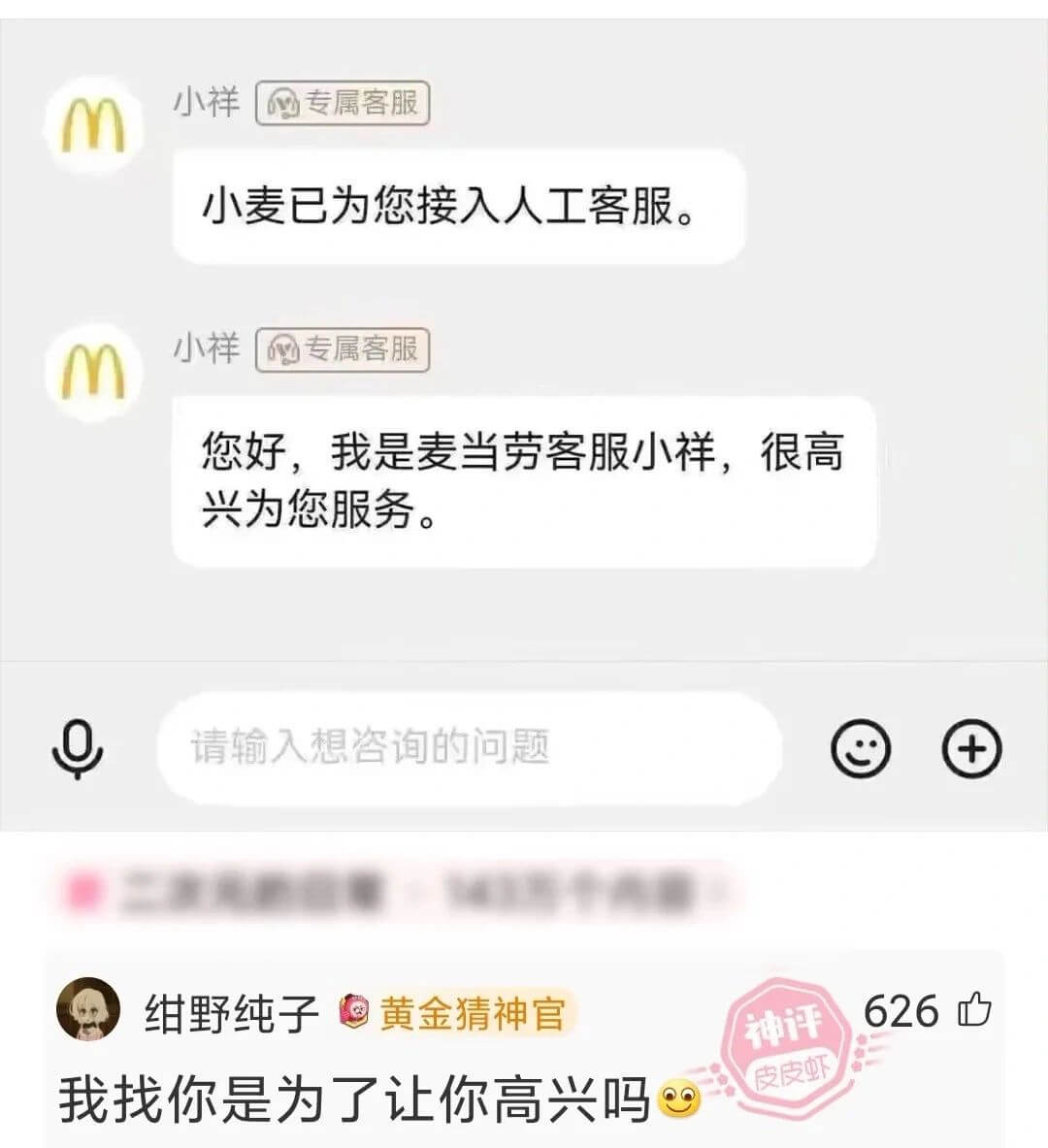Image resolution: width=1048 pixels, height=1148 pixels.
Task: Tap the username 绀野纯子
Action: [x=226, y=1009]
